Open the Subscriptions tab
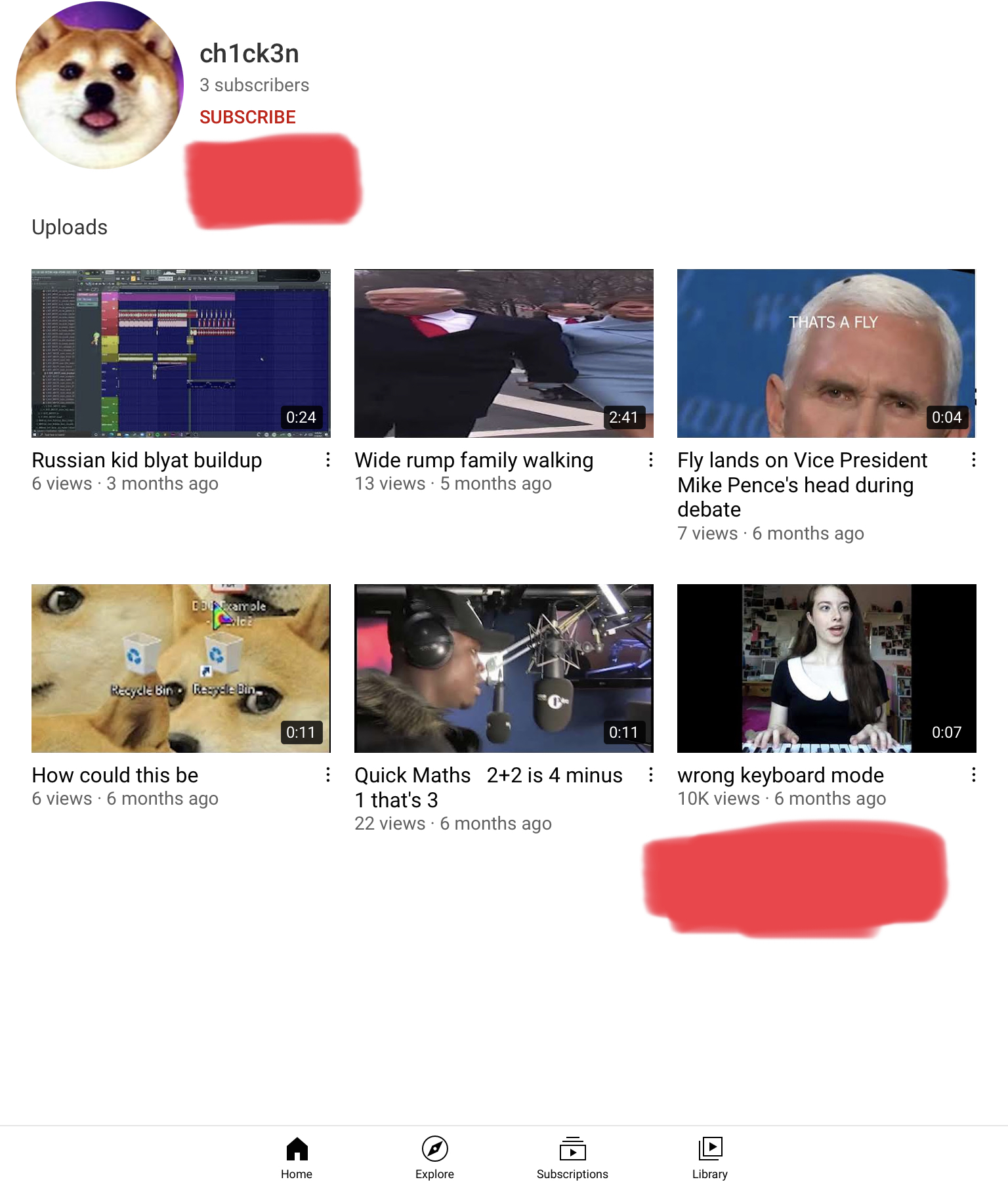Image resolution: width=1008 pixels, height=1188 pixels. pos(572,1158)
